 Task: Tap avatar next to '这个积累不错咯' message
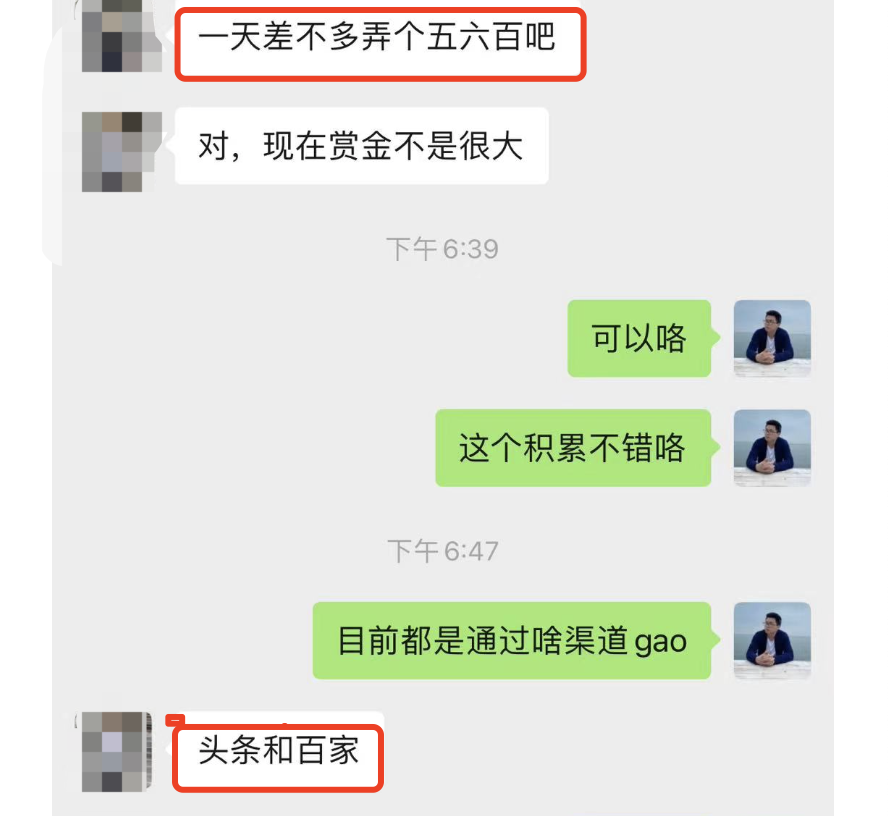(772, 447)
